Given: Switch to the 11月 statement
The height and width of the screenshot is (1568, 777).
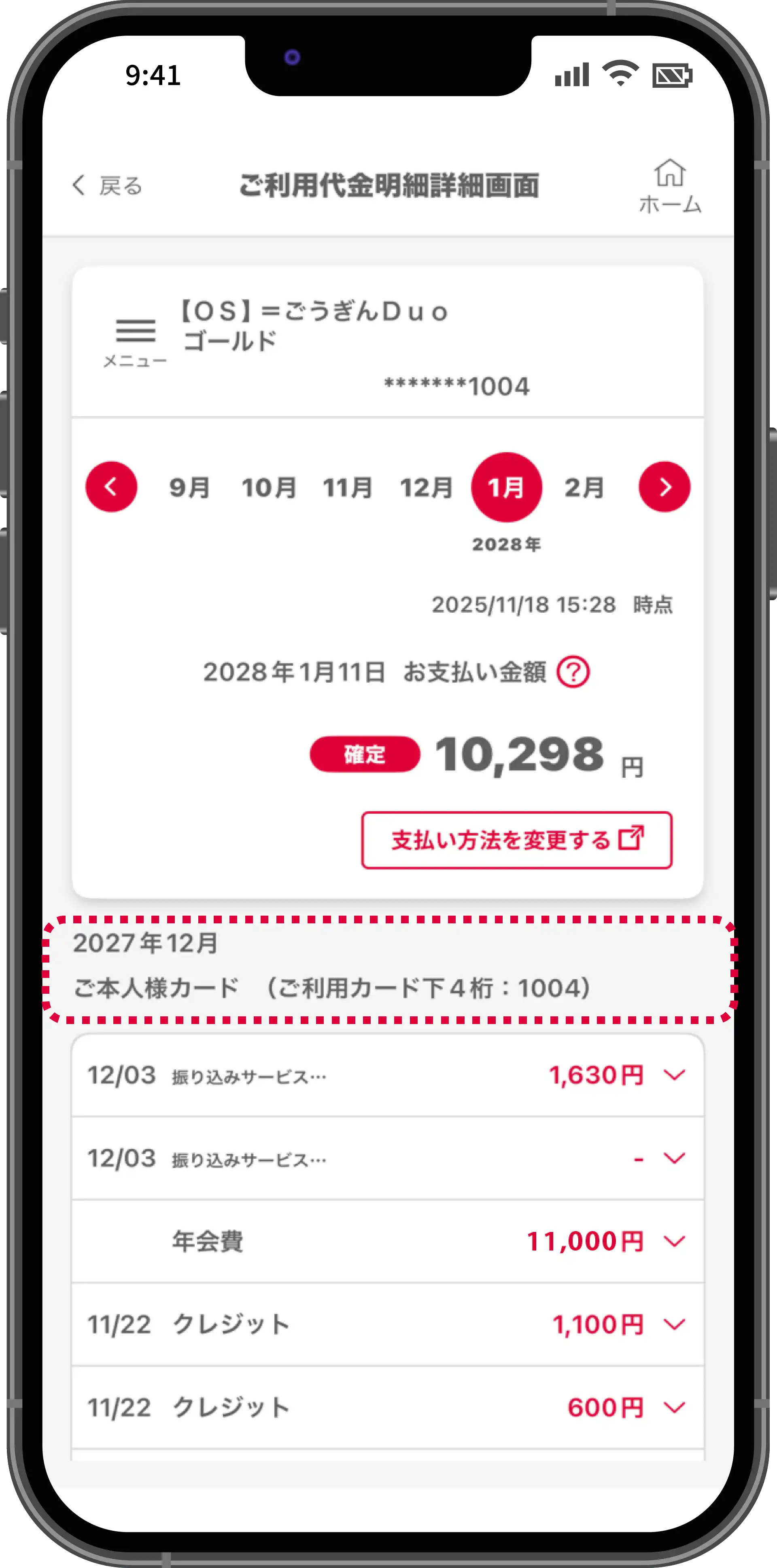Looking at the screenshot, I should [x=347, y=488].
